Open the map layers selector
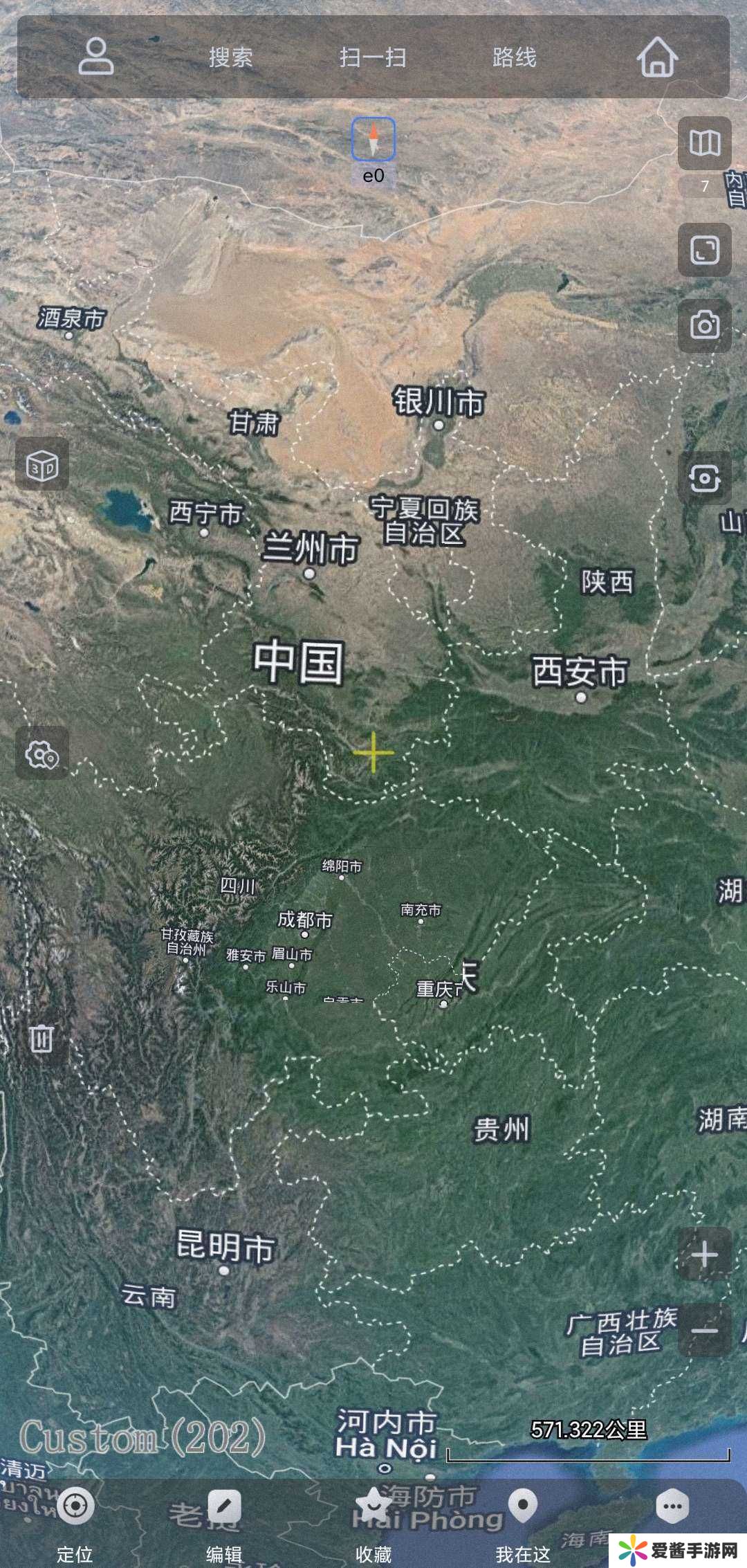This screenshot has height=1568, width=747. coord(704,143)
